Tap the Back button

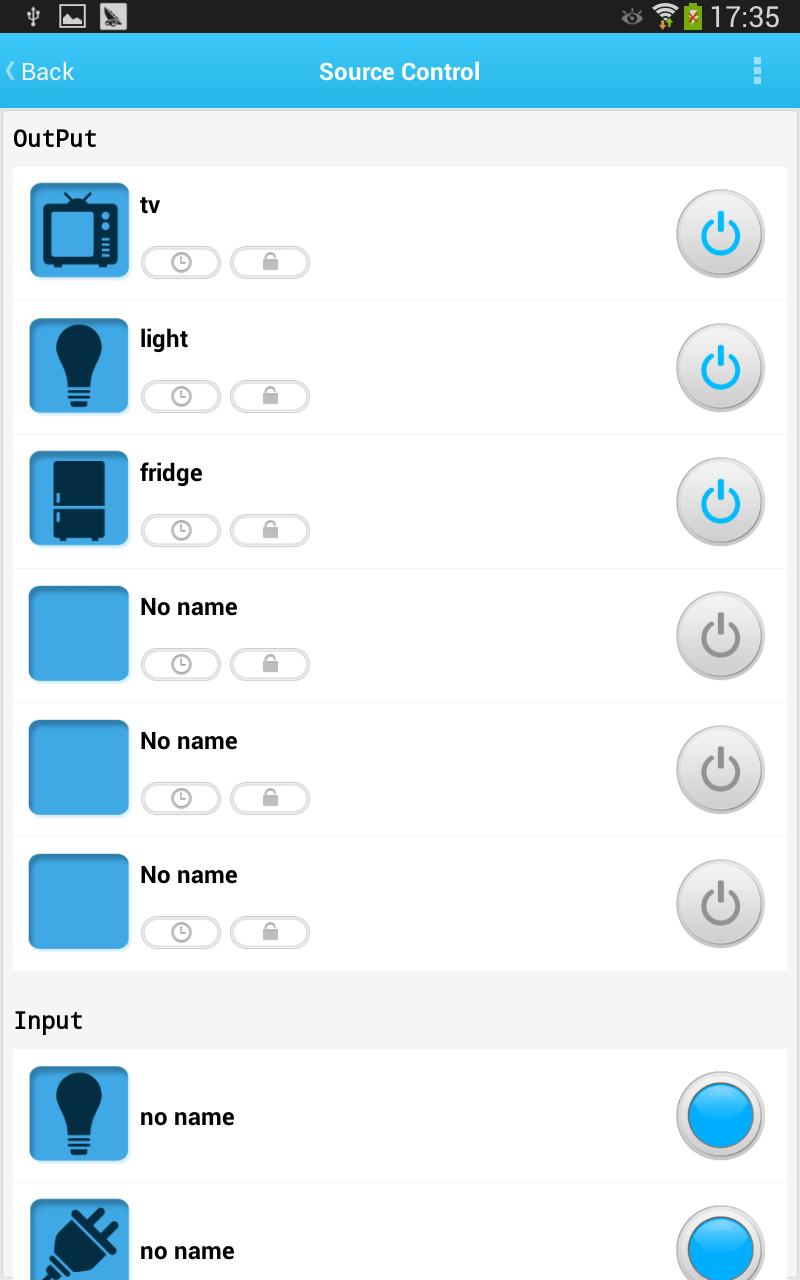pyautogui.click(x=40, y=71)
